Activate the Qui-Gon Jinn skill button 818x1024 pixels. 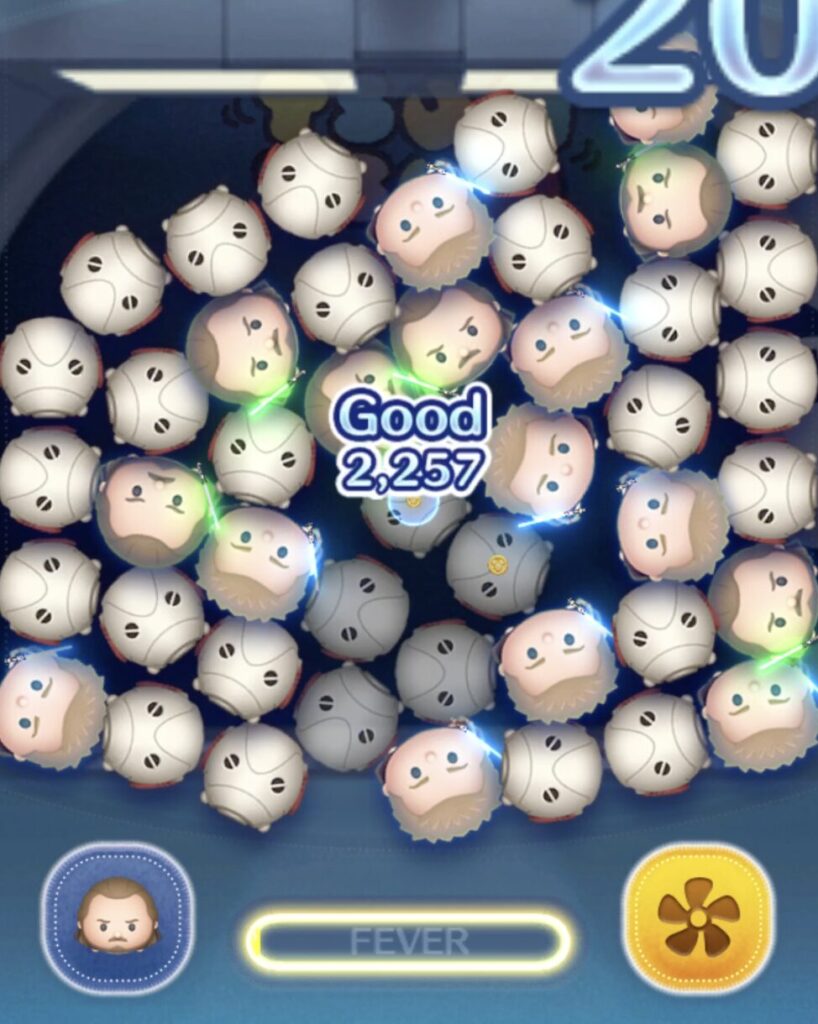(x=118, y=917)
